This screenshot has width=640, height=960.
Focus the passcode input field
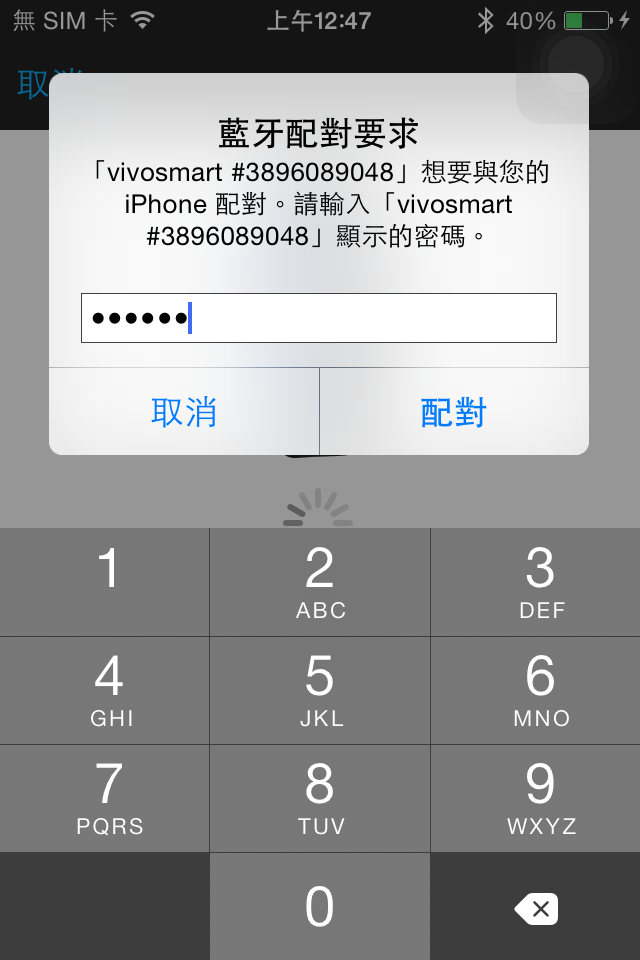click(318, 318)
